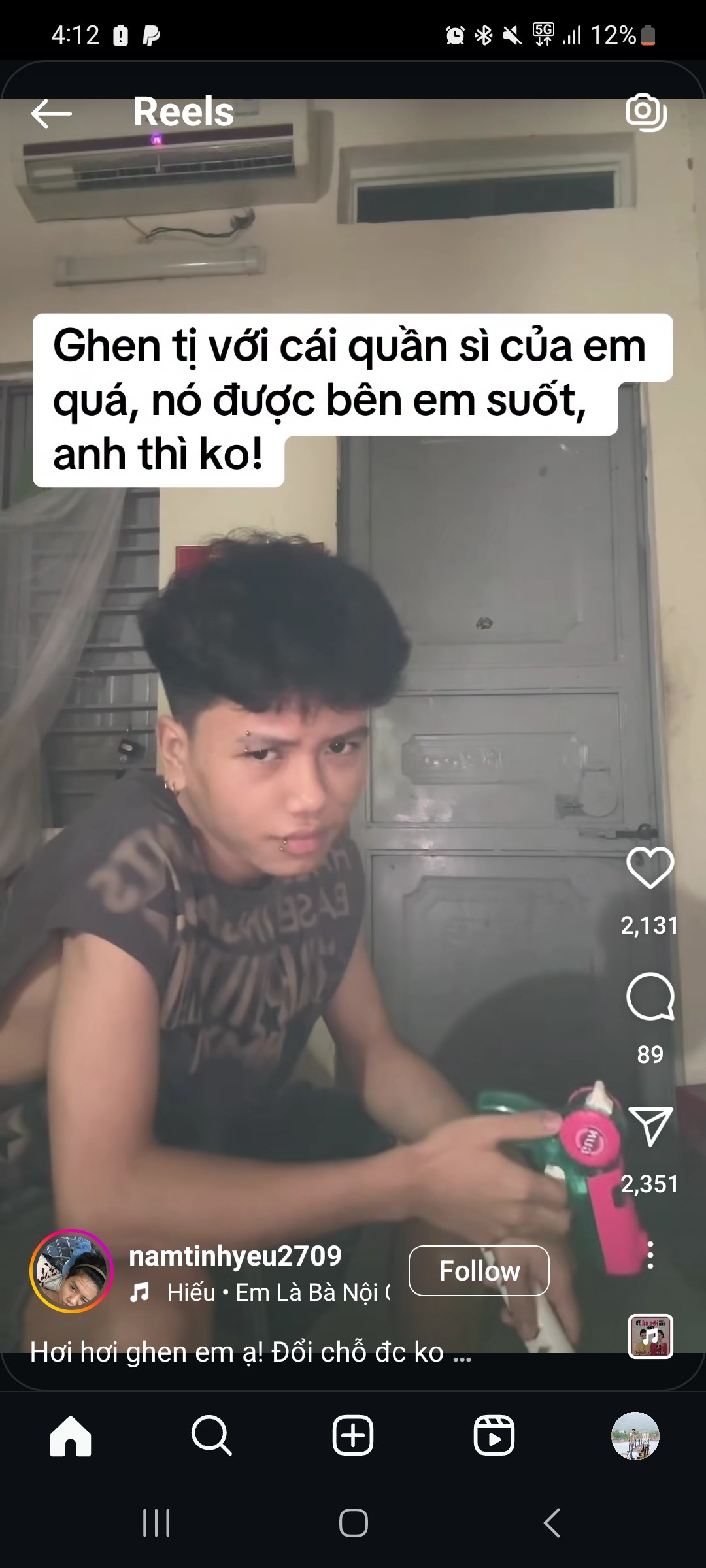Go to the Home tab

tap(71, 1436)
